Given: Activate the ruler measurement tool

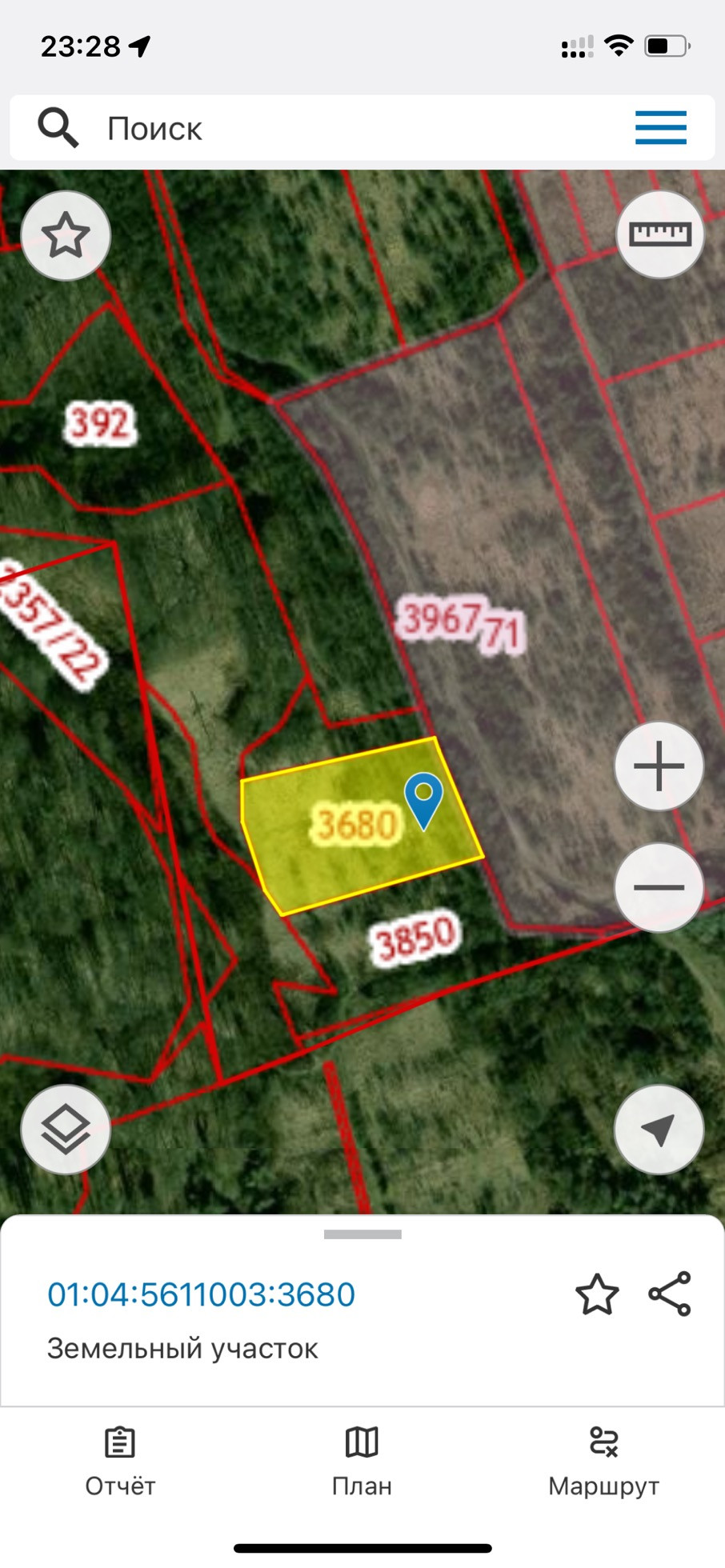Looking at the screenshot, I should click(x=659, y=234).
